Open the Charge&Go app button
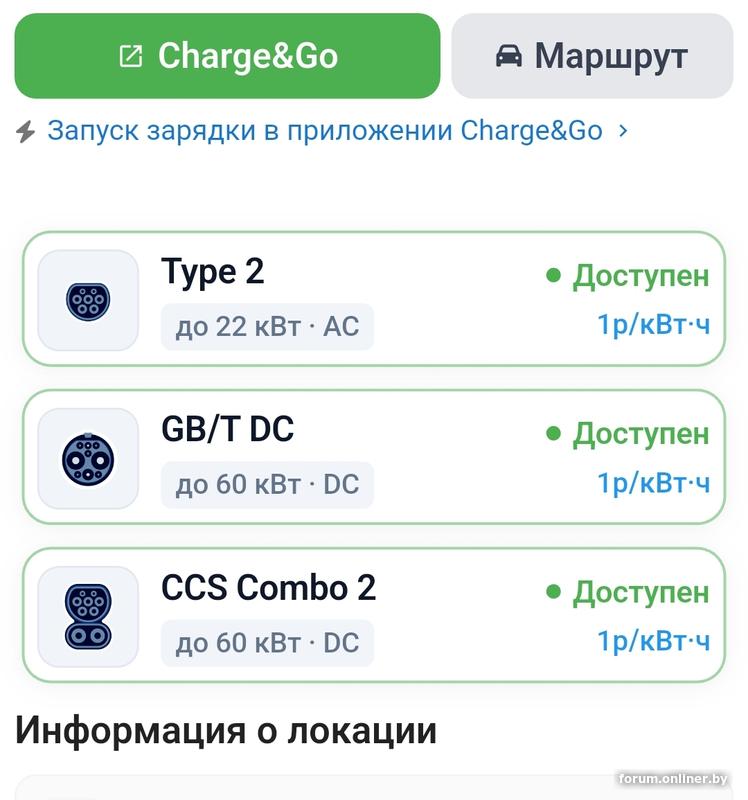 point(227,56)
